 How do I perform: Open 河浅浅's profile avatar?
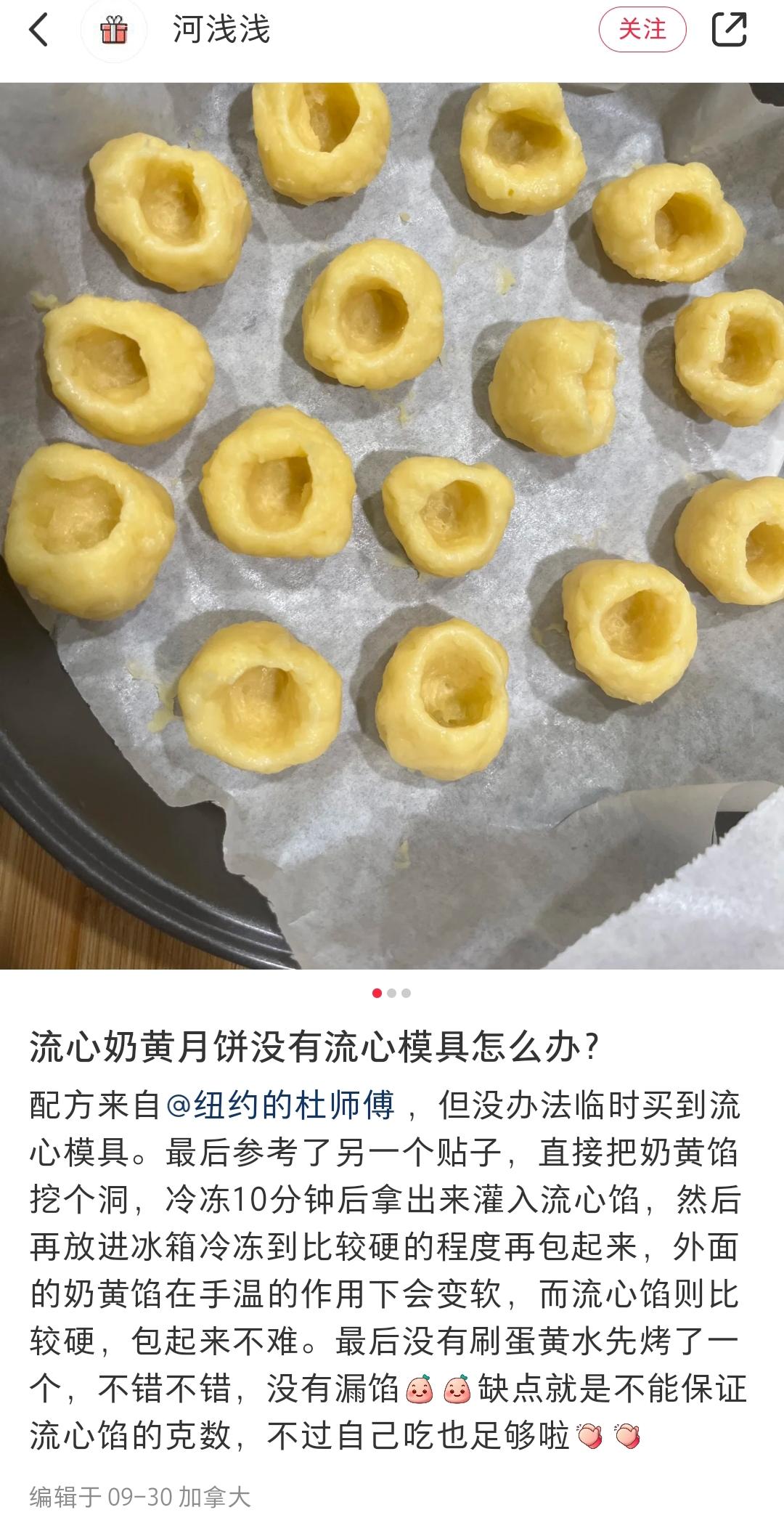point(113,31)
